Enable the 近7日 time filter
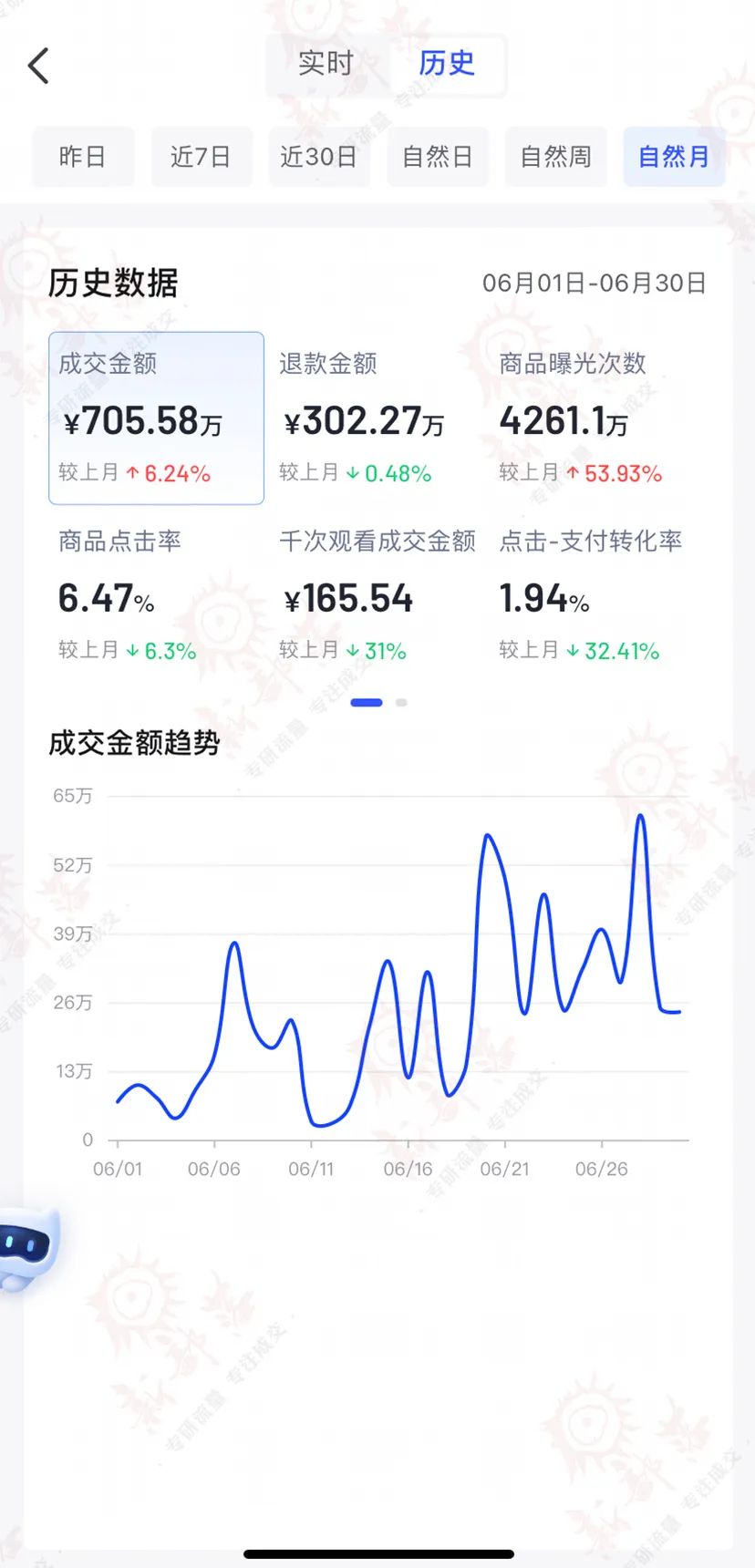This screenshot has height=1568, width=755. point(202,156)
